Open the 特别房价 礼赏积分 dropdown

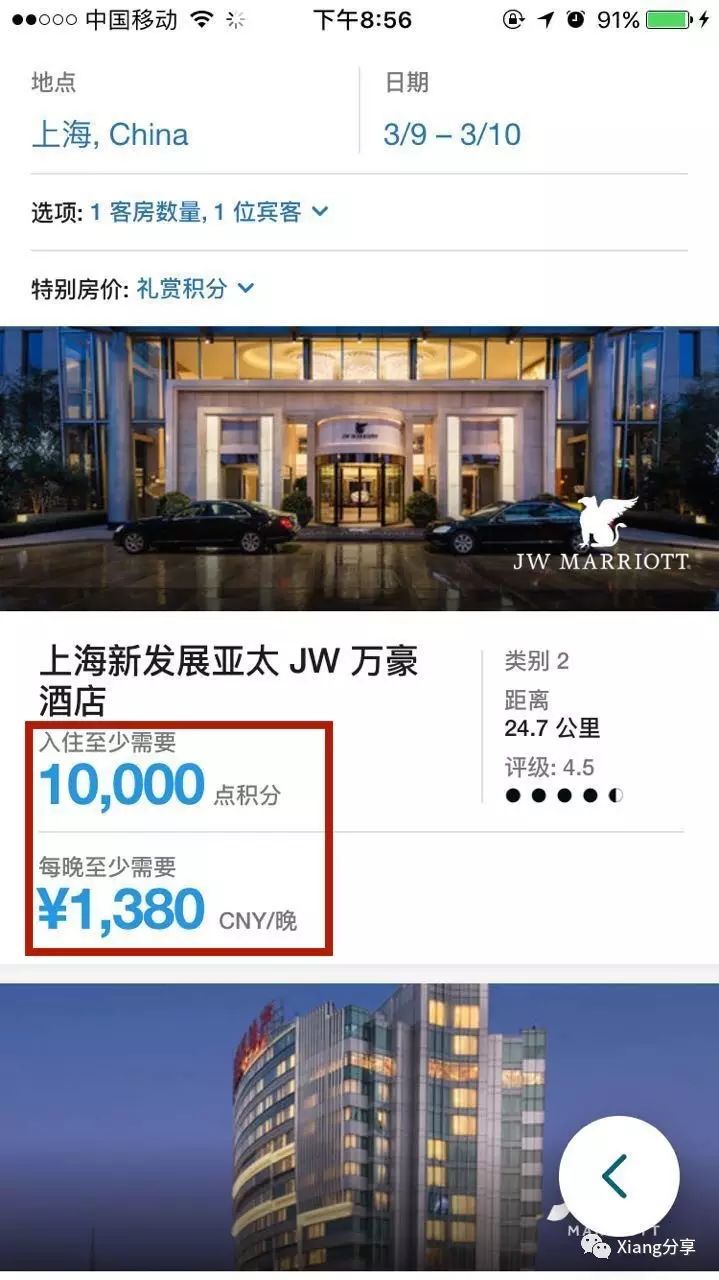[194, 289]
